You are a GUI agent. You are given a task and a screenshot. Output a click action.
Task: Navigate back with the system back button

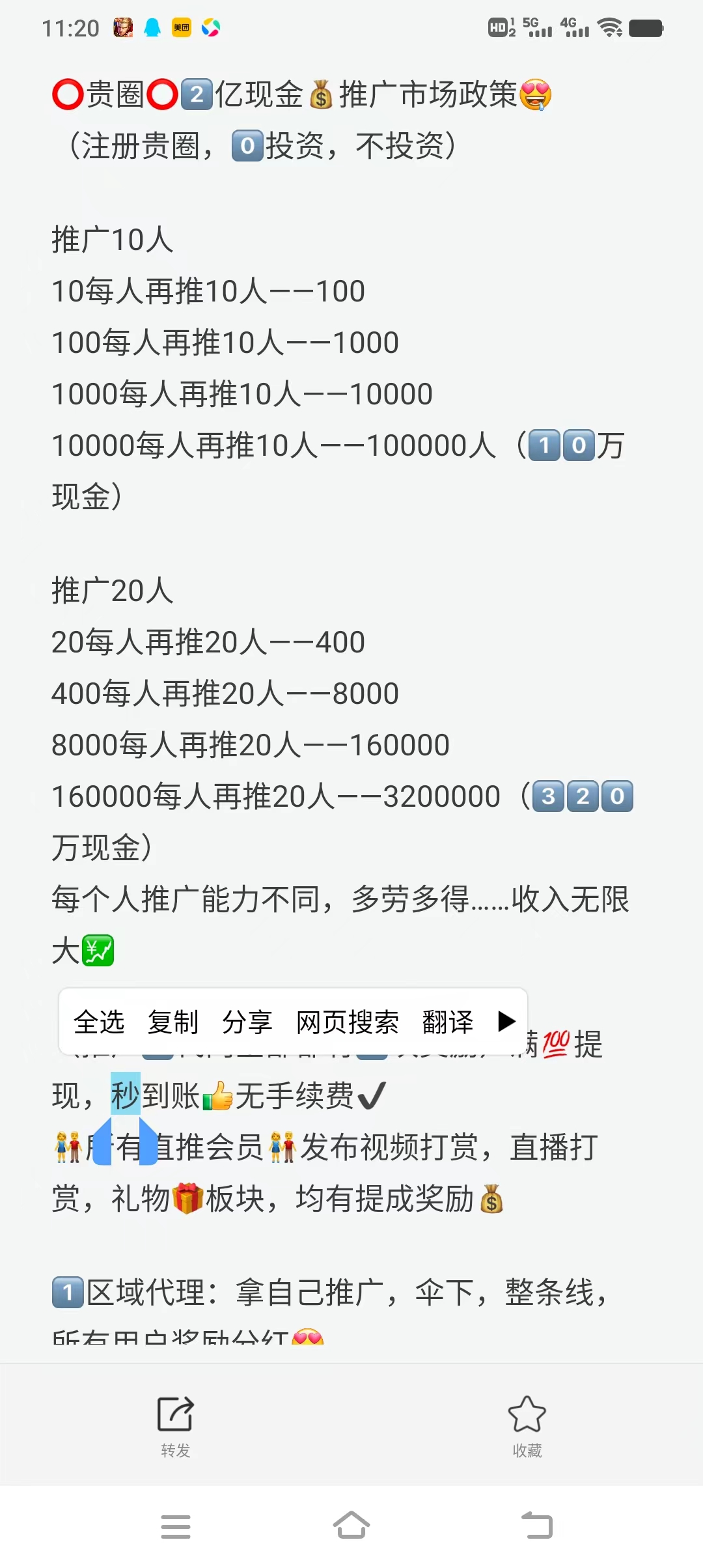click(537, 1525)
